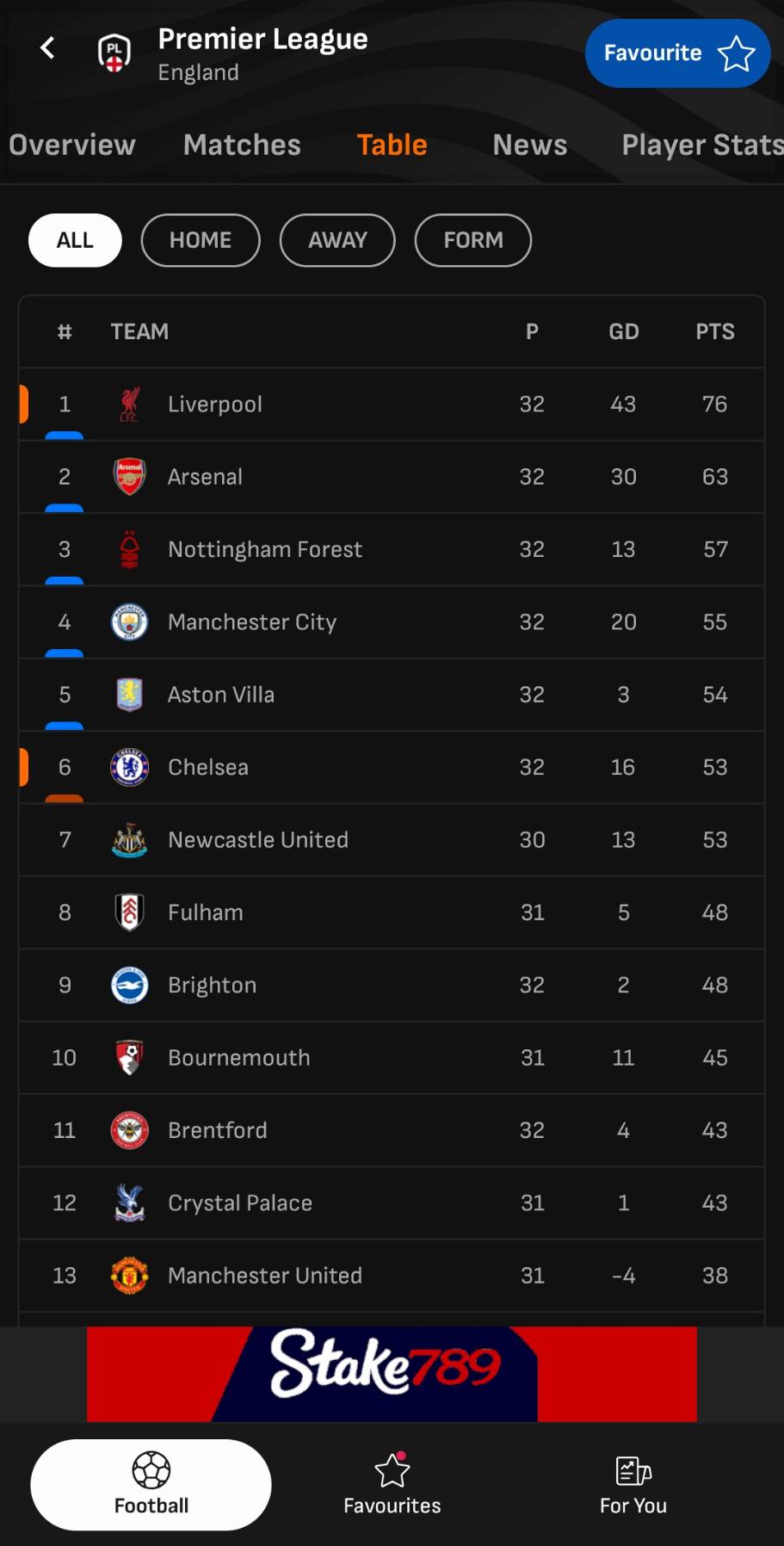Open Manchester United team row
This screenshot has height=1546, width=784.
[x=392, y=1276]
